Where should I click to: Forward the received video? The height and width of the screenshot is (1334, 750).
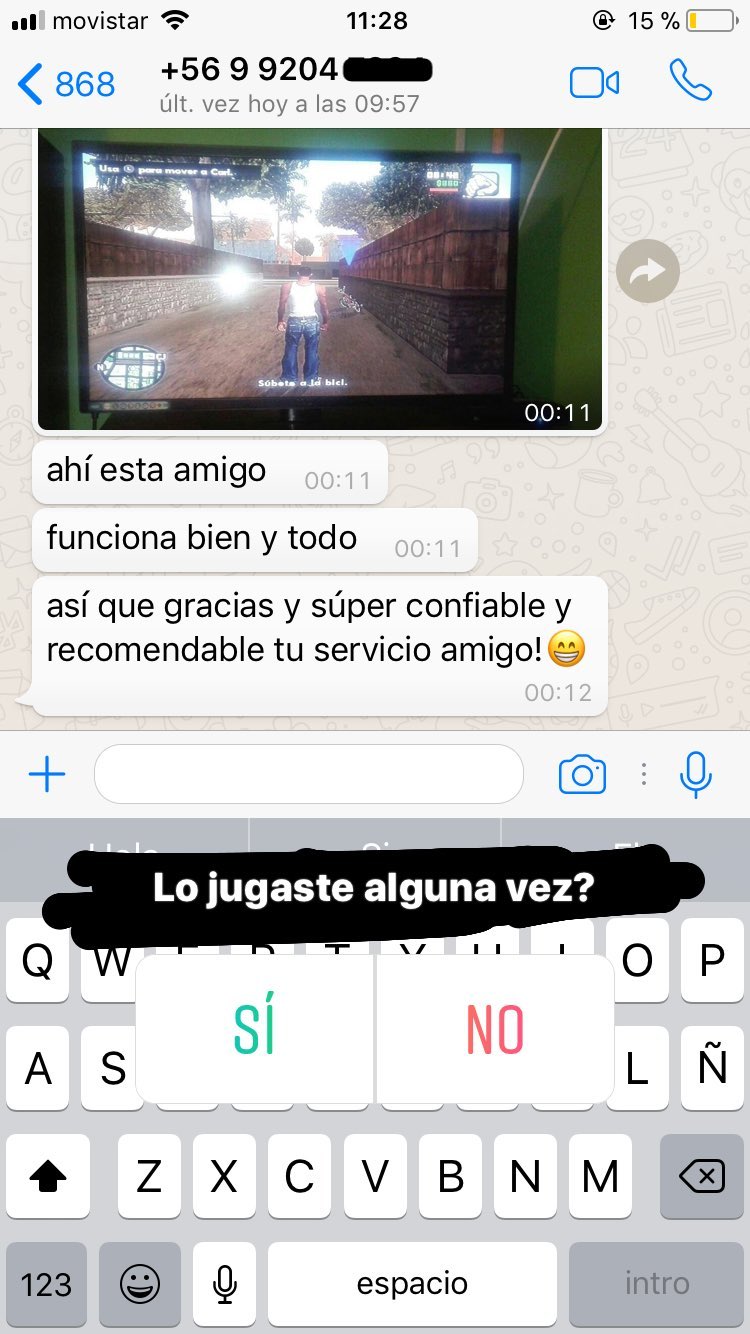648,270
